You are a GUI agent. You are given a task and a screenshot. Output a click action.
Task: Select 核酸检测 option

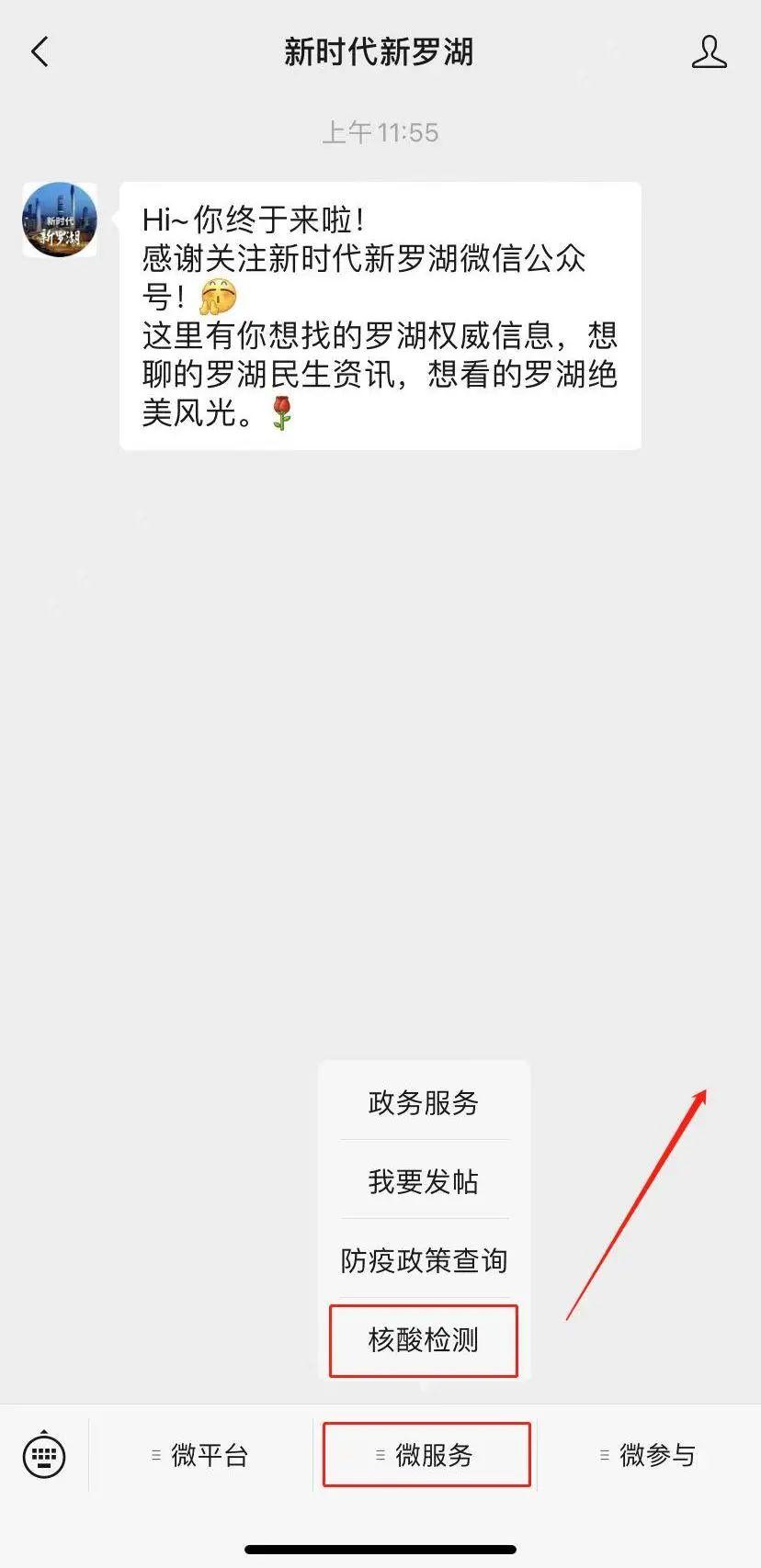[424, 1340]
